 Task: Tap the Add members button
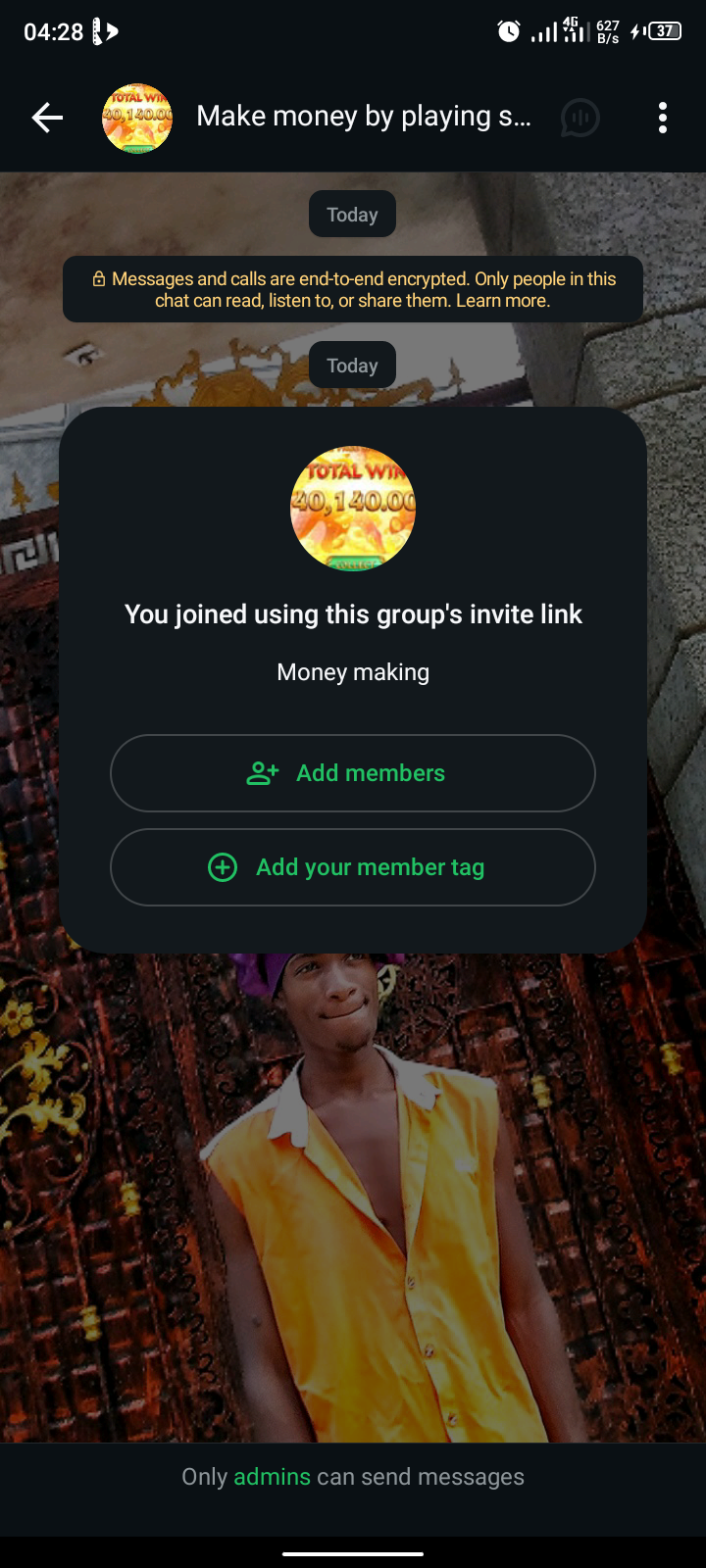(x=353, y=773)
